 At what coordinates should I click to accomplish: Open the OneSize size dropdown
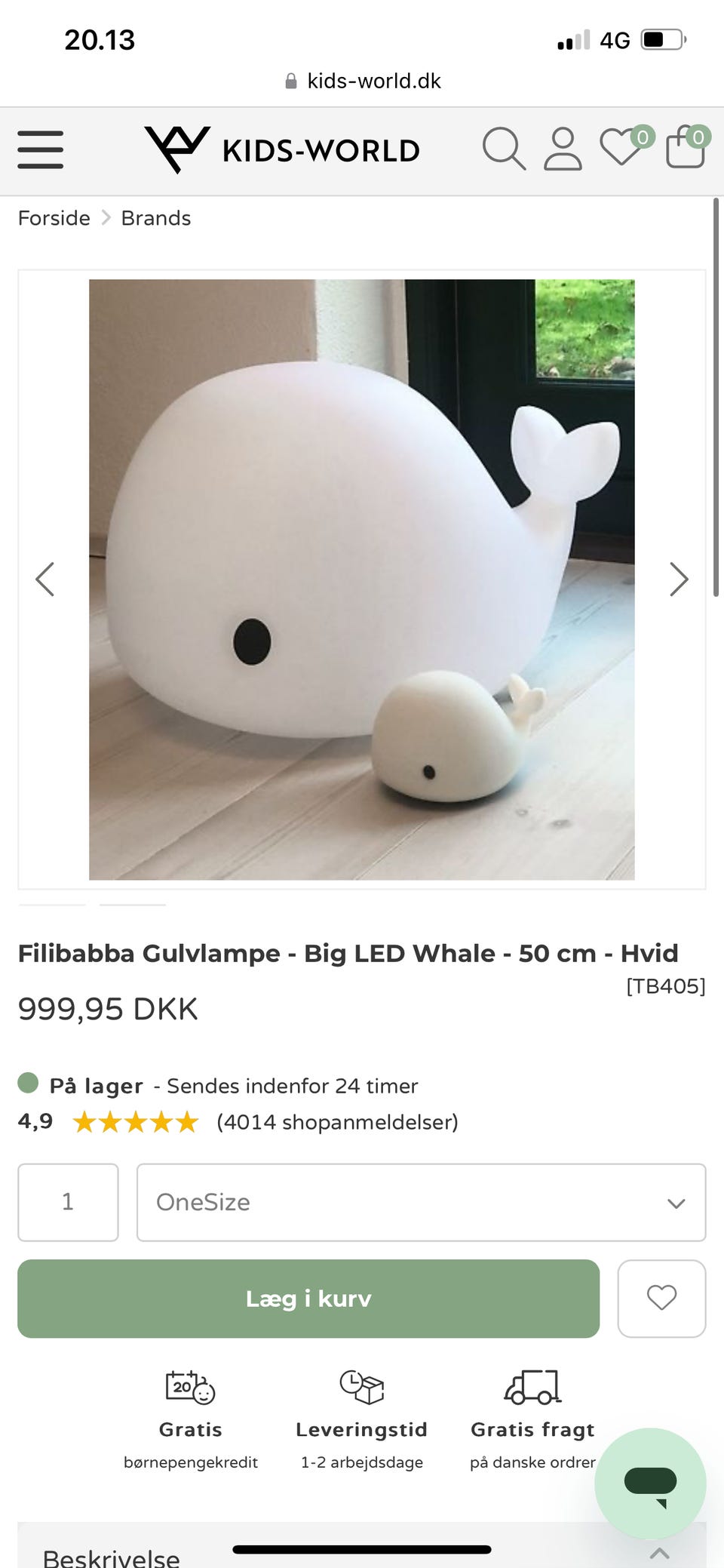421,1202
